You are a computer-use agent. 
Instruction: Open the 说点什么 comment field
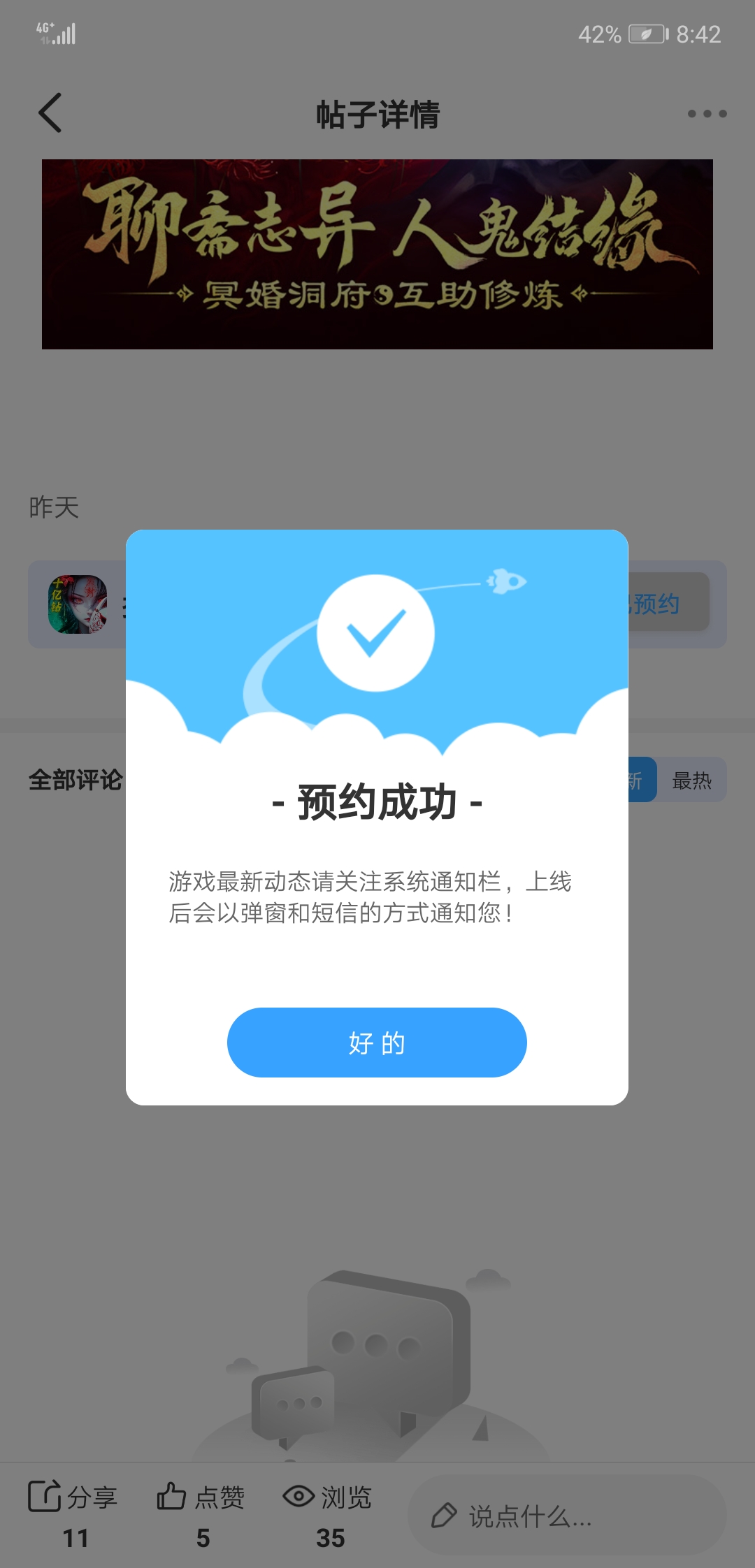[566, 1516]
